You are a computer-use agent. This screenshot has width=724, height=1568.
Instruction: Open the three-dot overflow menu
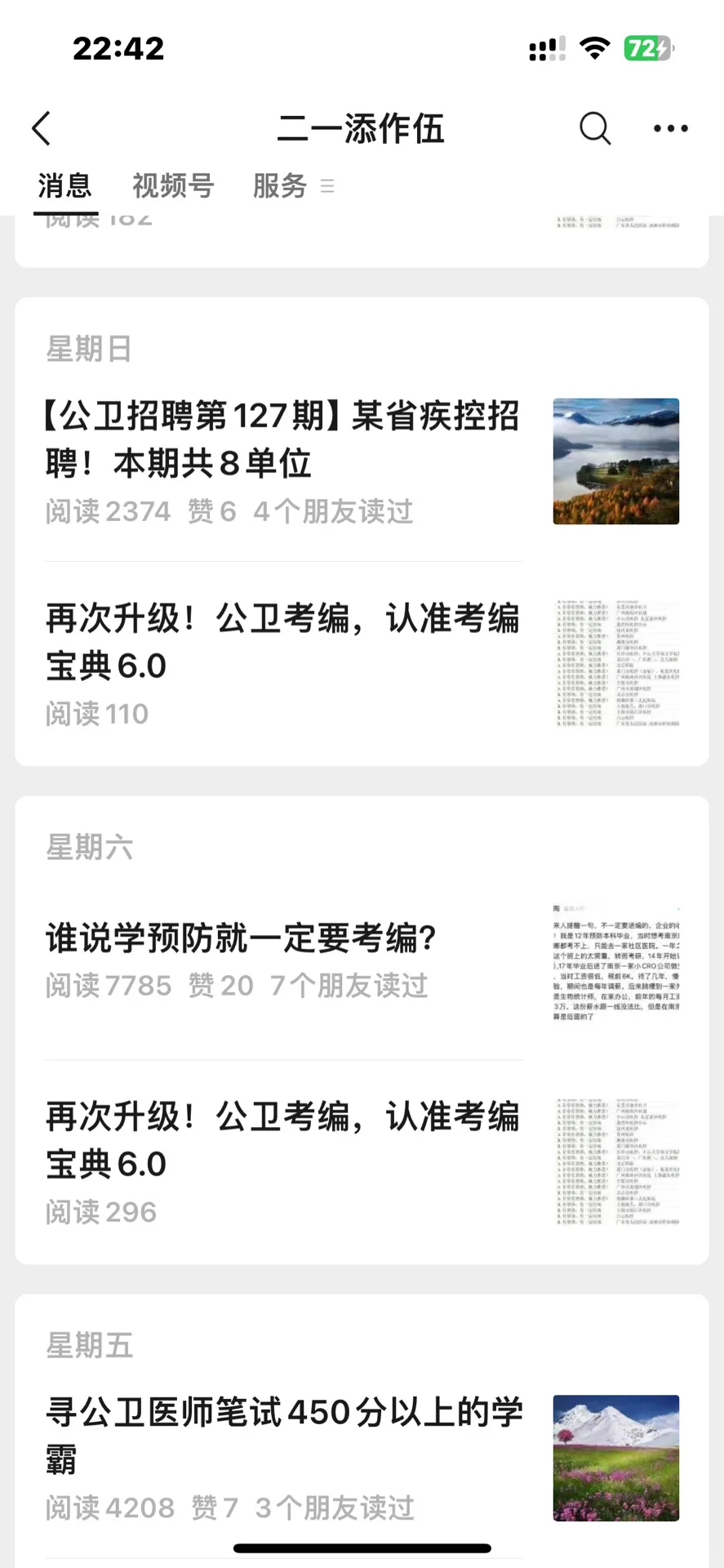coord(670,128)
